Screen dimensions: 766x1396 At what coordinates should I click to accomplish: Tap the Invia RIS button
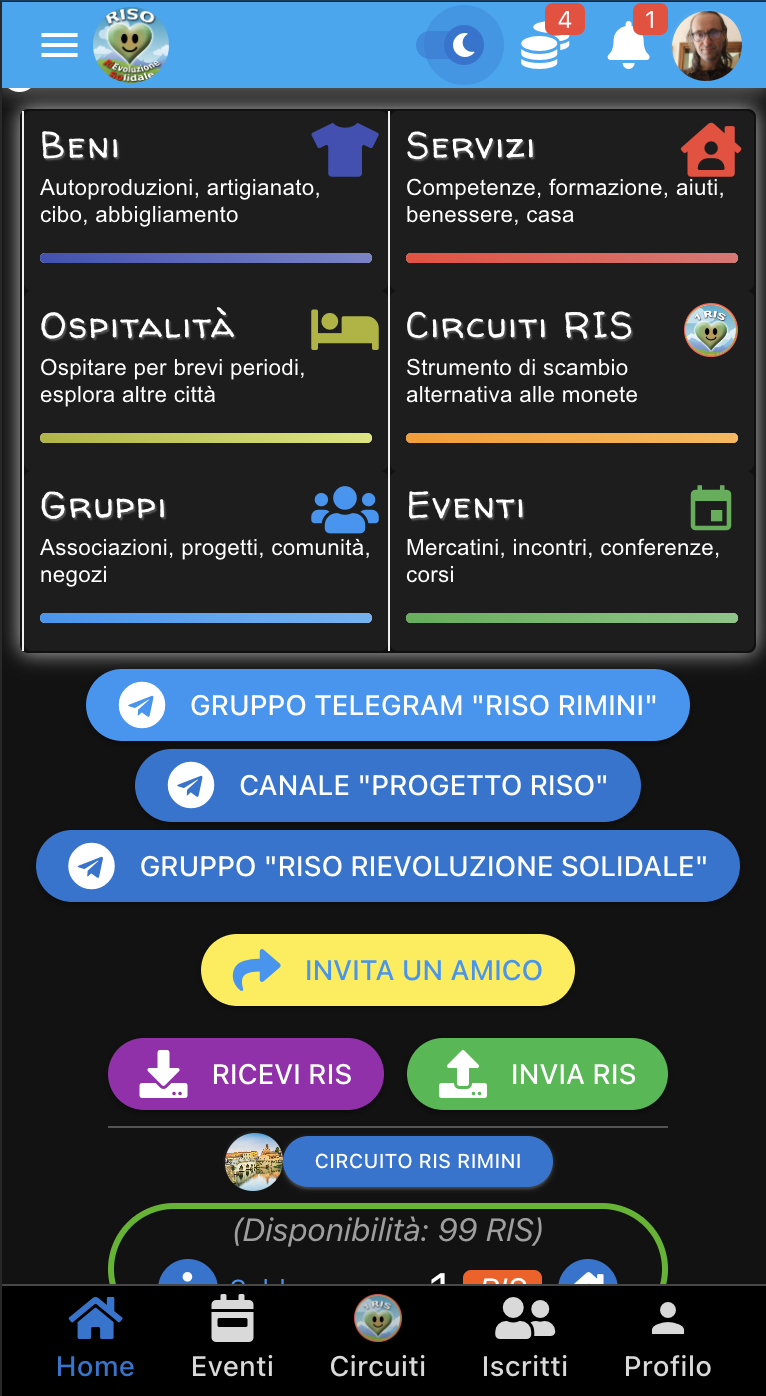click(537, 1074)
